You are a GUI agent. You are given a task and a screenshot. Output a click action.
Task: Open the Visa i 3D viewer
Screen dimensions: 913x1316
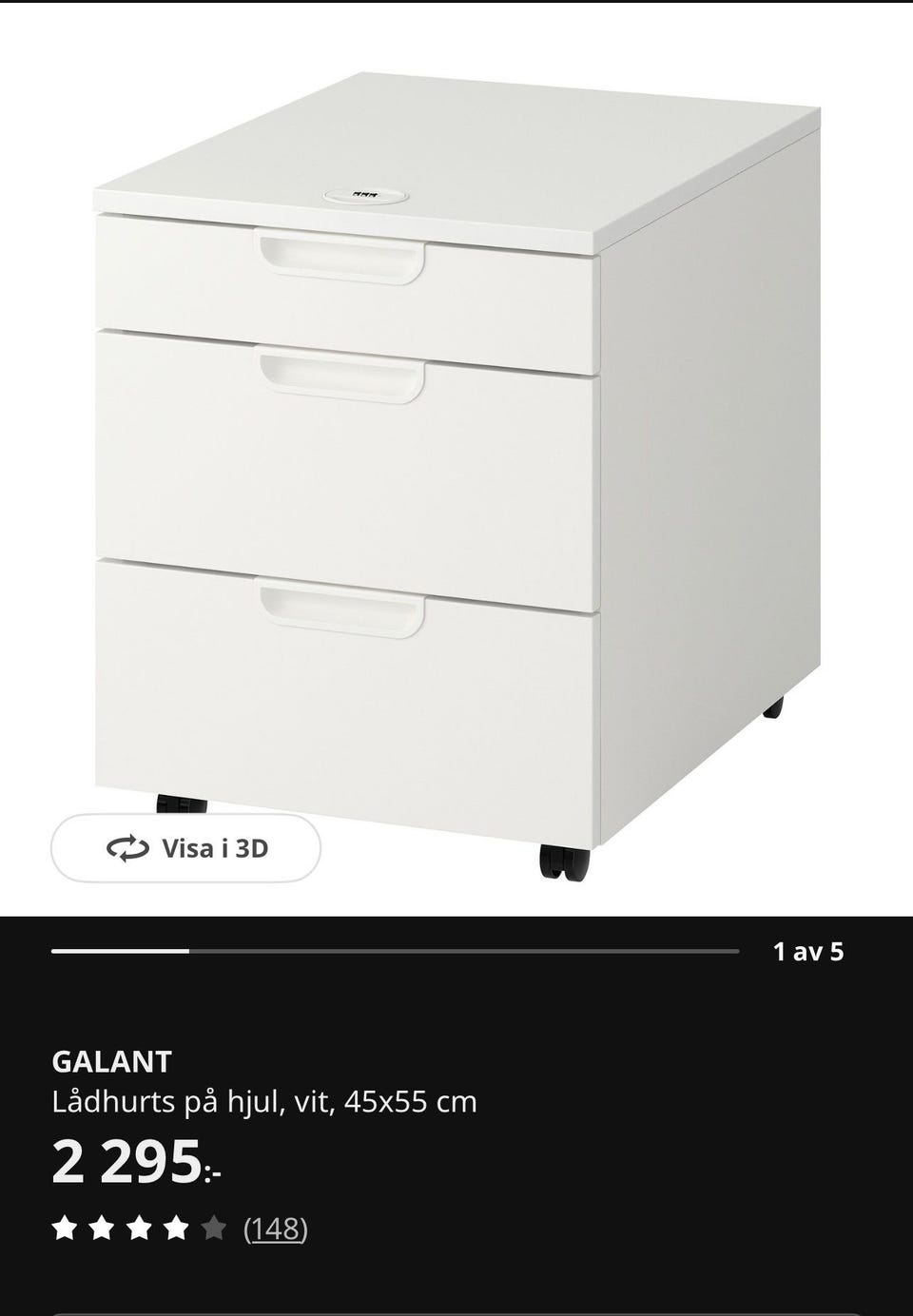click(185, 847)
